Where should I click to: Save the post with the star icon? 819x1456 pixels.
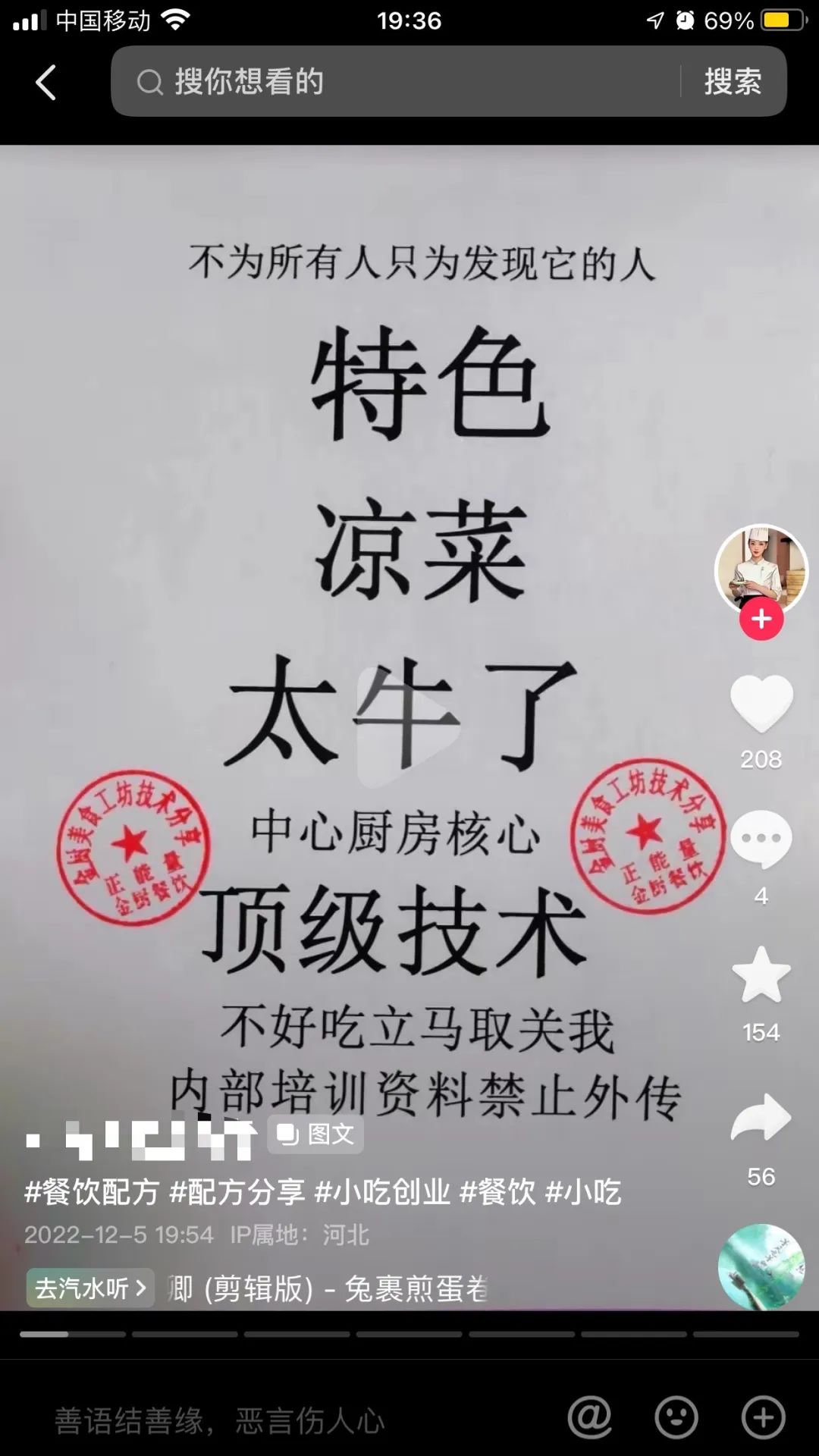click(761, 976)
